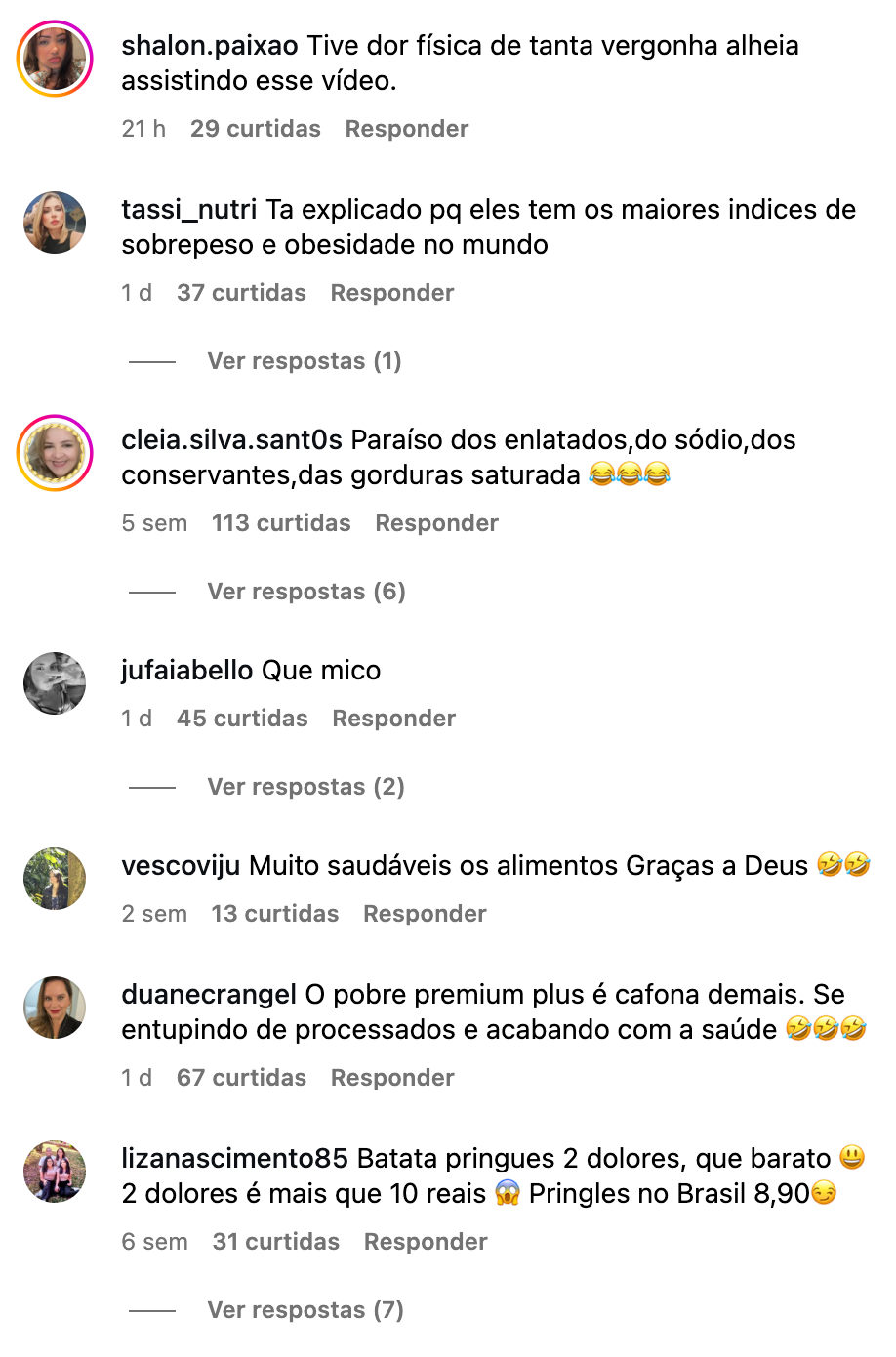
Task: Expand the 1 reply under tassi_nutri's comment
Action: pos(304,361)
